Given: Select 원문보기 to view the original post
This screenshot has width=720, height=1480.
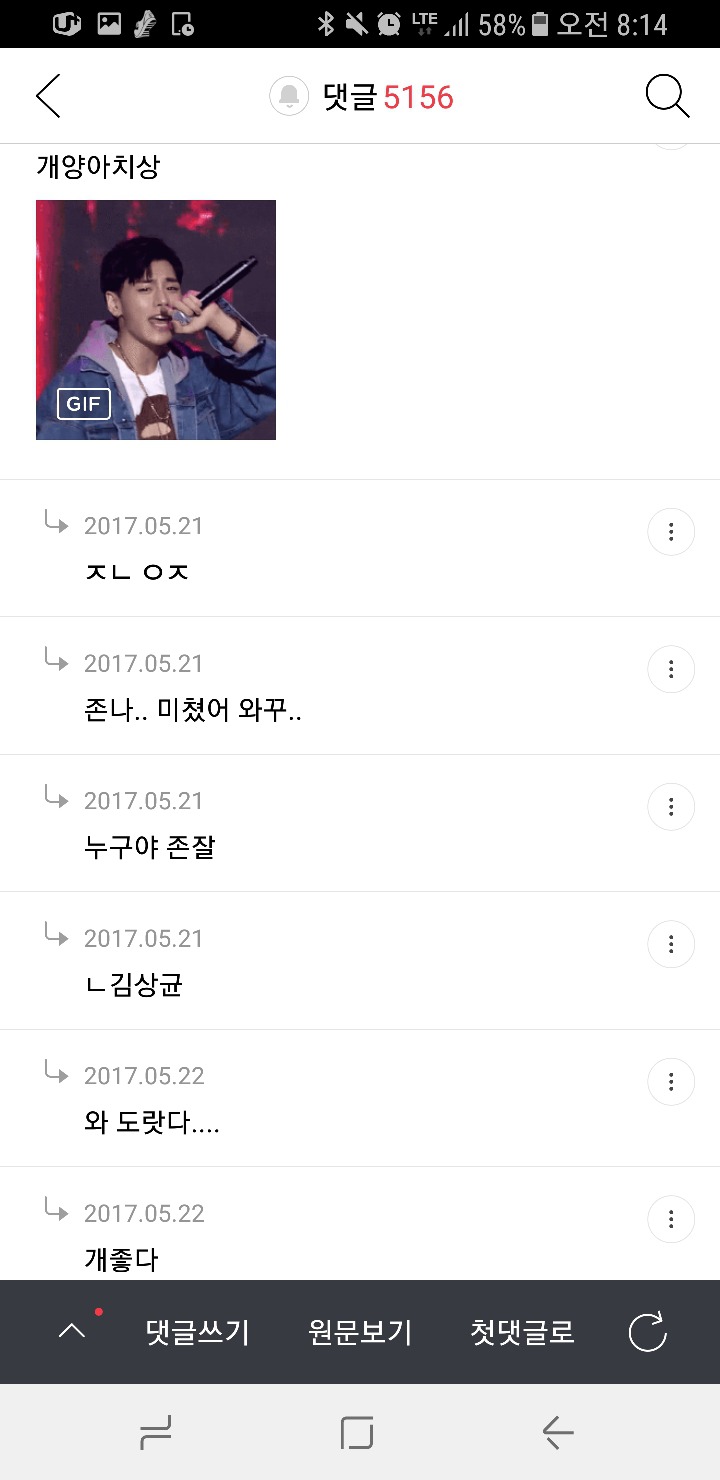Looking at the screenshot, I should [360, 1332].
